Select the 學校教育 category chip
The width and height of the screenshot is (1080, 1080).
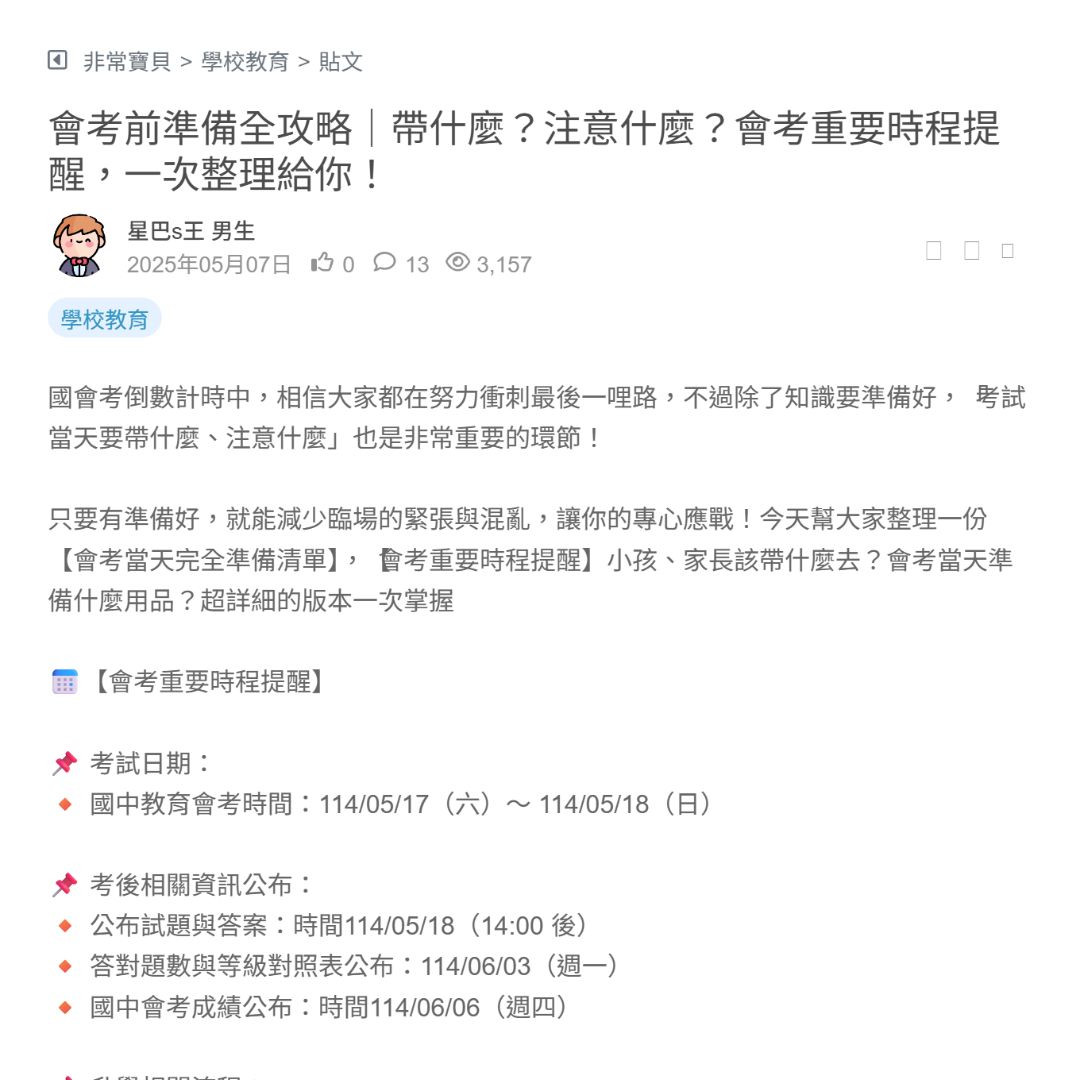pyautogui.click(x=104, y=319)
